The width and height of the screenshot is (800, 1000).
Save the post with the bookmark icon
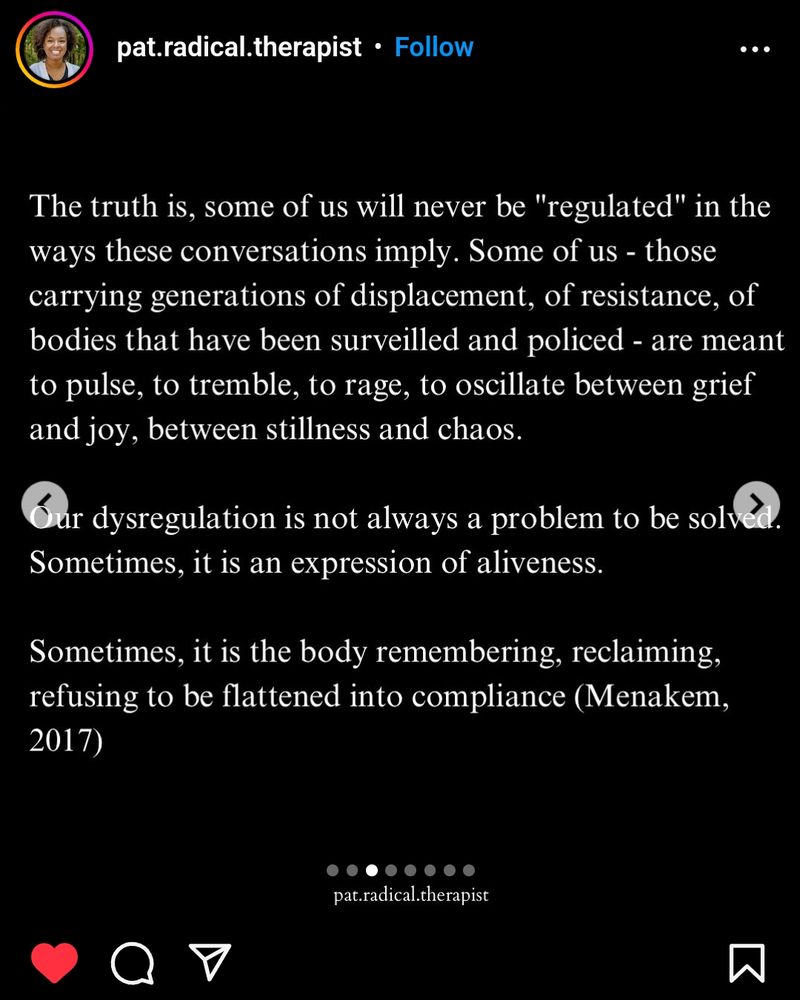click(x=747, y=963)
